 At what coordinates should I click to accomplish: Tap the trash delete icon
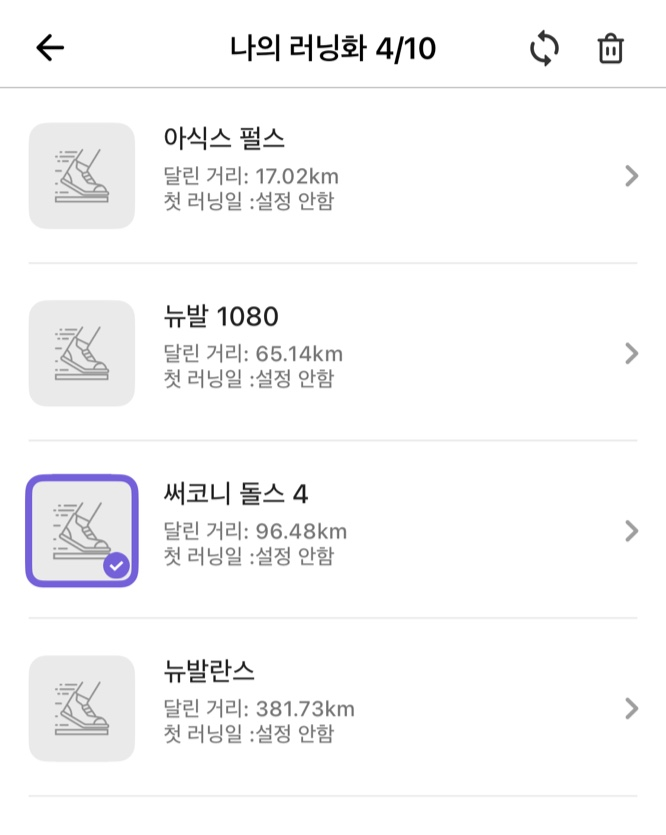click(610, 49)
